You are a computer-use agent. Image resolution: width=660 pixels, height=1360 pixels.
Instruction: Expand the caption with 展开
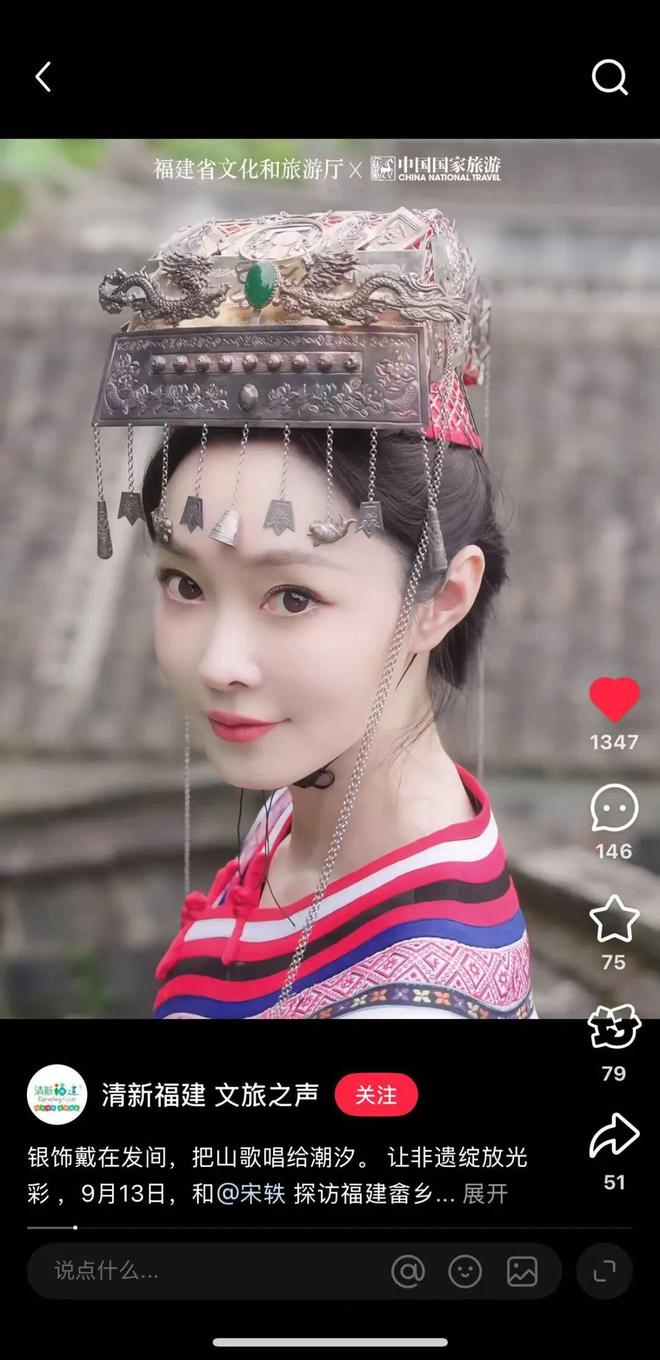pyautogui.click(x=485, y=1194)
